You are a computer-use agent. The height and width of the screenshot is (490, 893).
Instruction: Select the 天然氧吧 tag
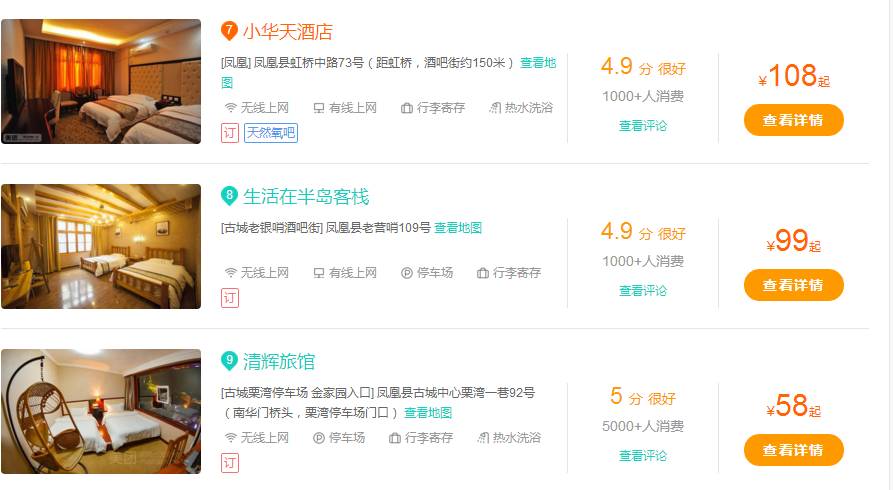pos(271,133)
